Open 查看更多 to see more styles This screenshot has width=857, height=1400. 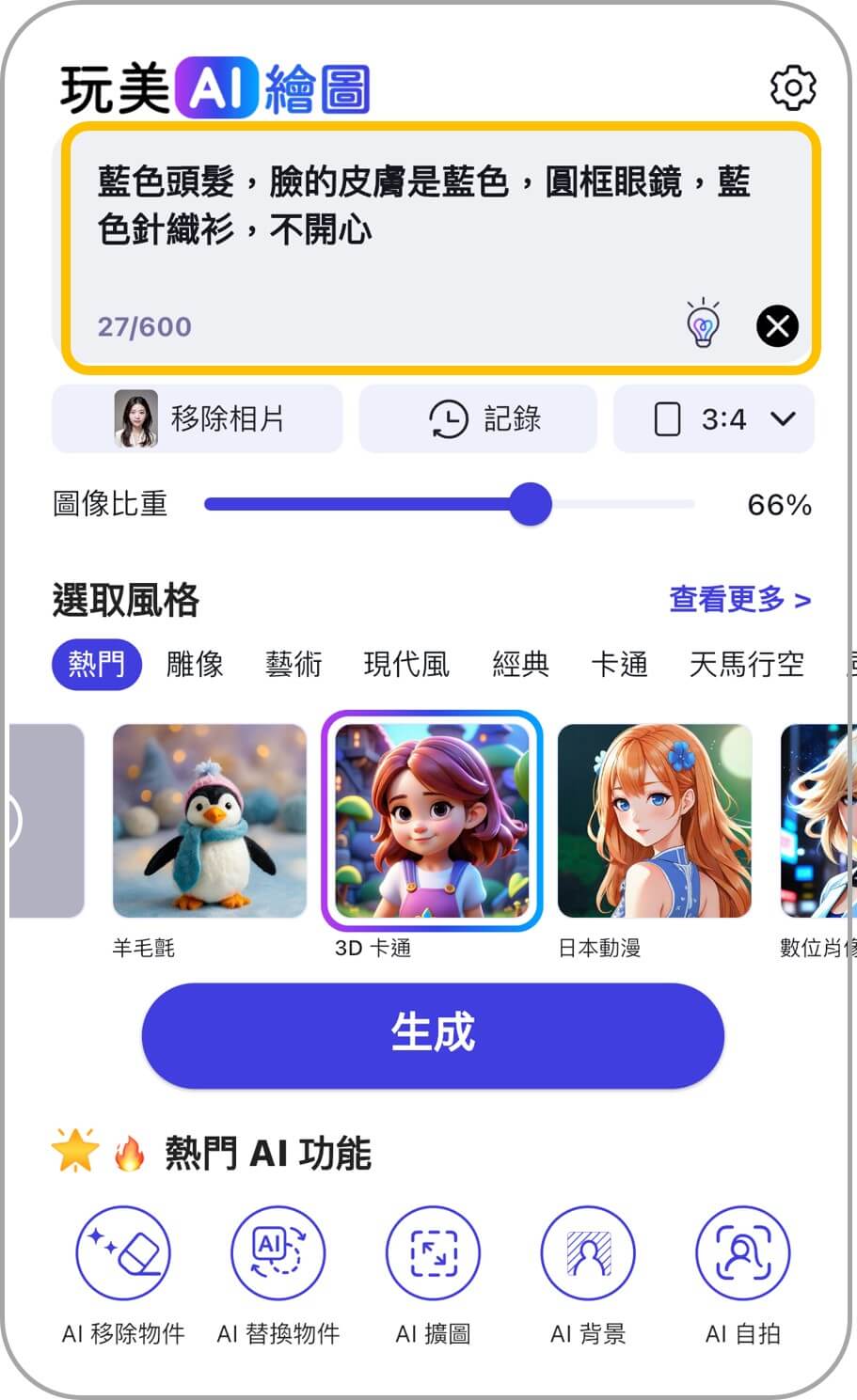[739, 599]
